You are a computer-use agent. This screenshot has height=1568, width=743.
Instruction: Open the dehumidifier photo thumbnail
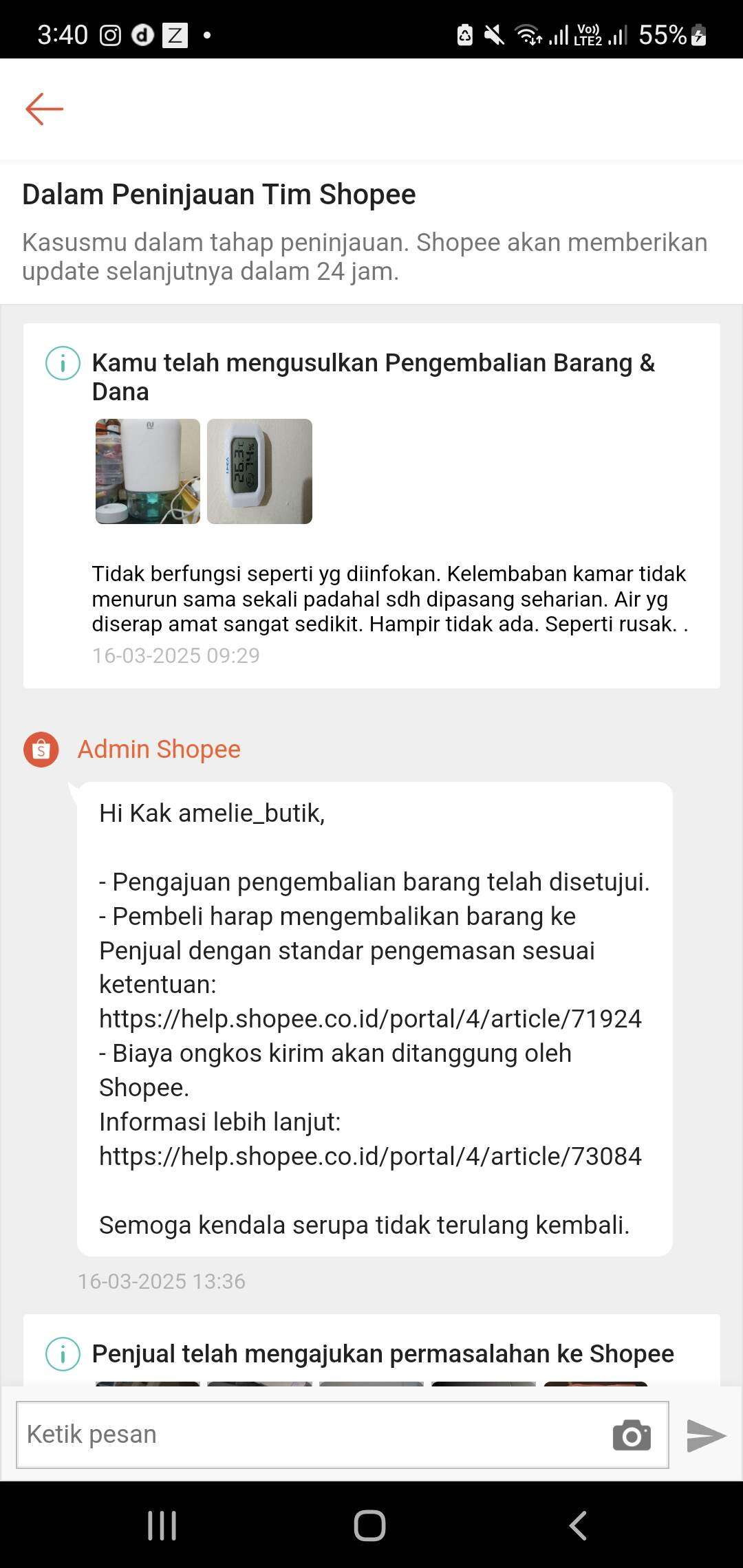tap(148, 471)
